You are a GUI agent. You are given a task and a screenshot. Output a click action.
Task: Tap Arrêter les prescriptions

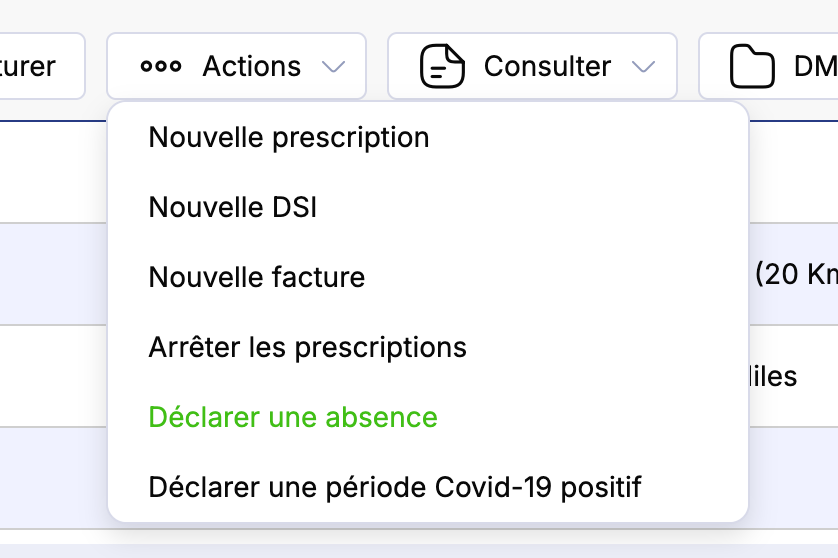[x=308, y=347]
